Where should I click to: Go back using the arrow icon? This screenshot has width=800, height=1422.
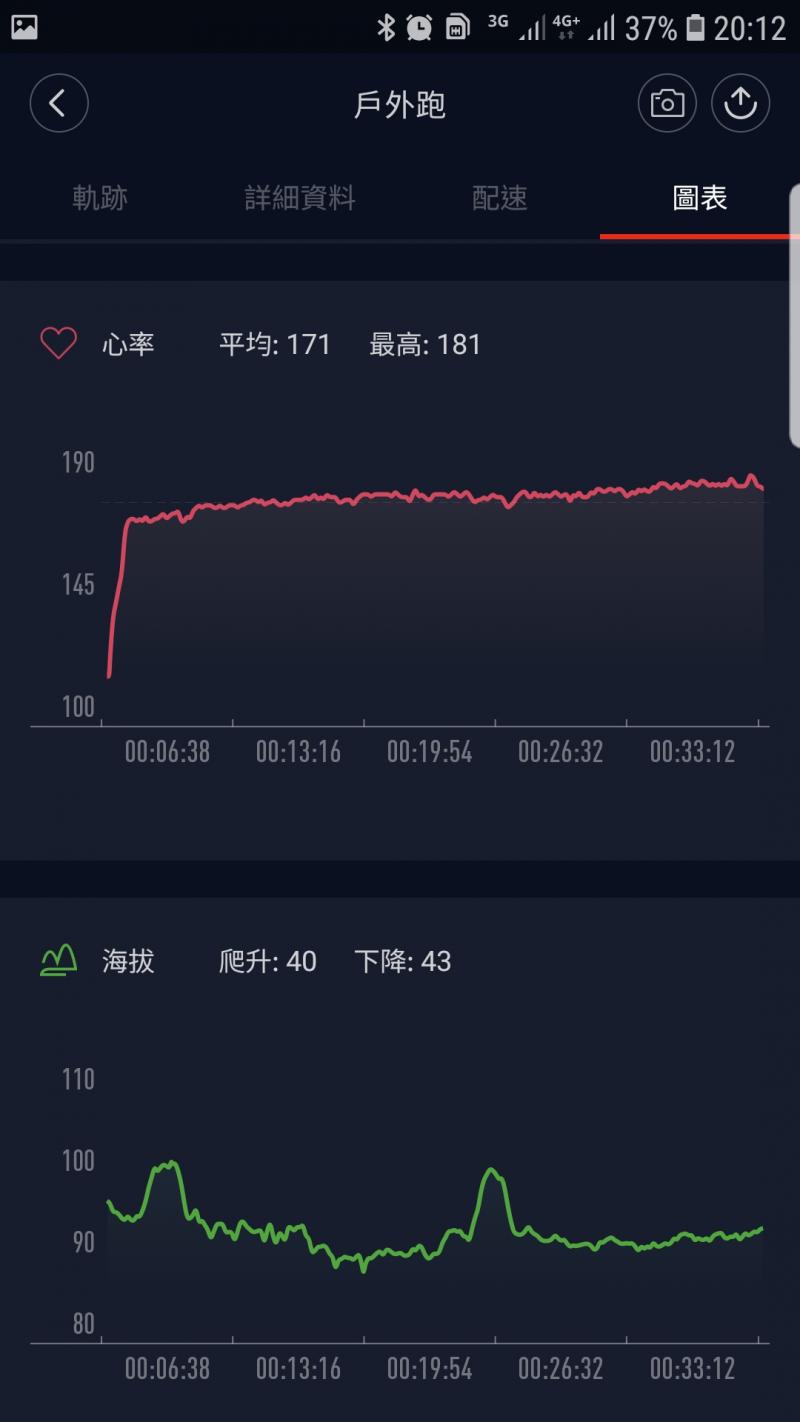coord(59,103)
